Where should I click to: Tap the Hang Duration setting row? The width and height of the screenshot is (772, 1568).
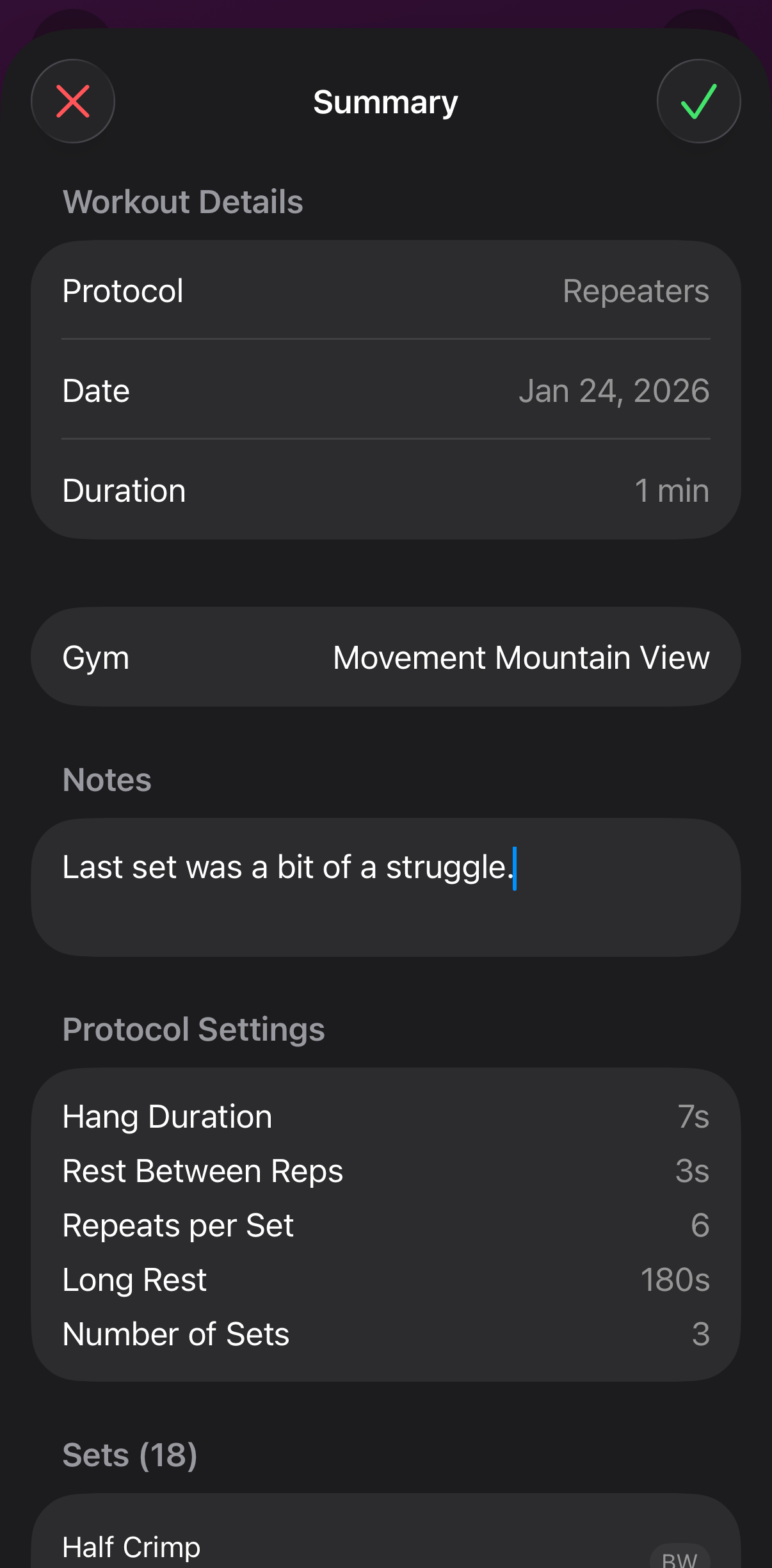385,1116
